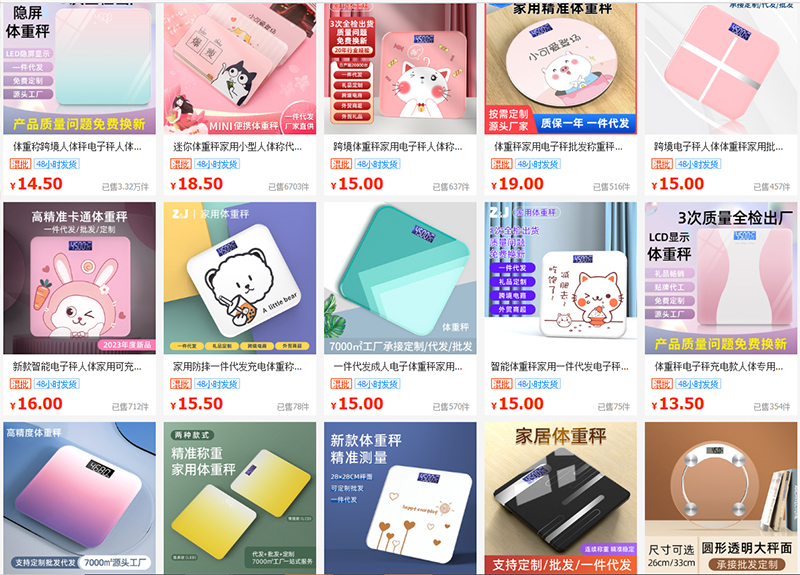Screen dimensions: 800x575
Task: View the ¥19.00 round pink scale product
Action: 560,68
